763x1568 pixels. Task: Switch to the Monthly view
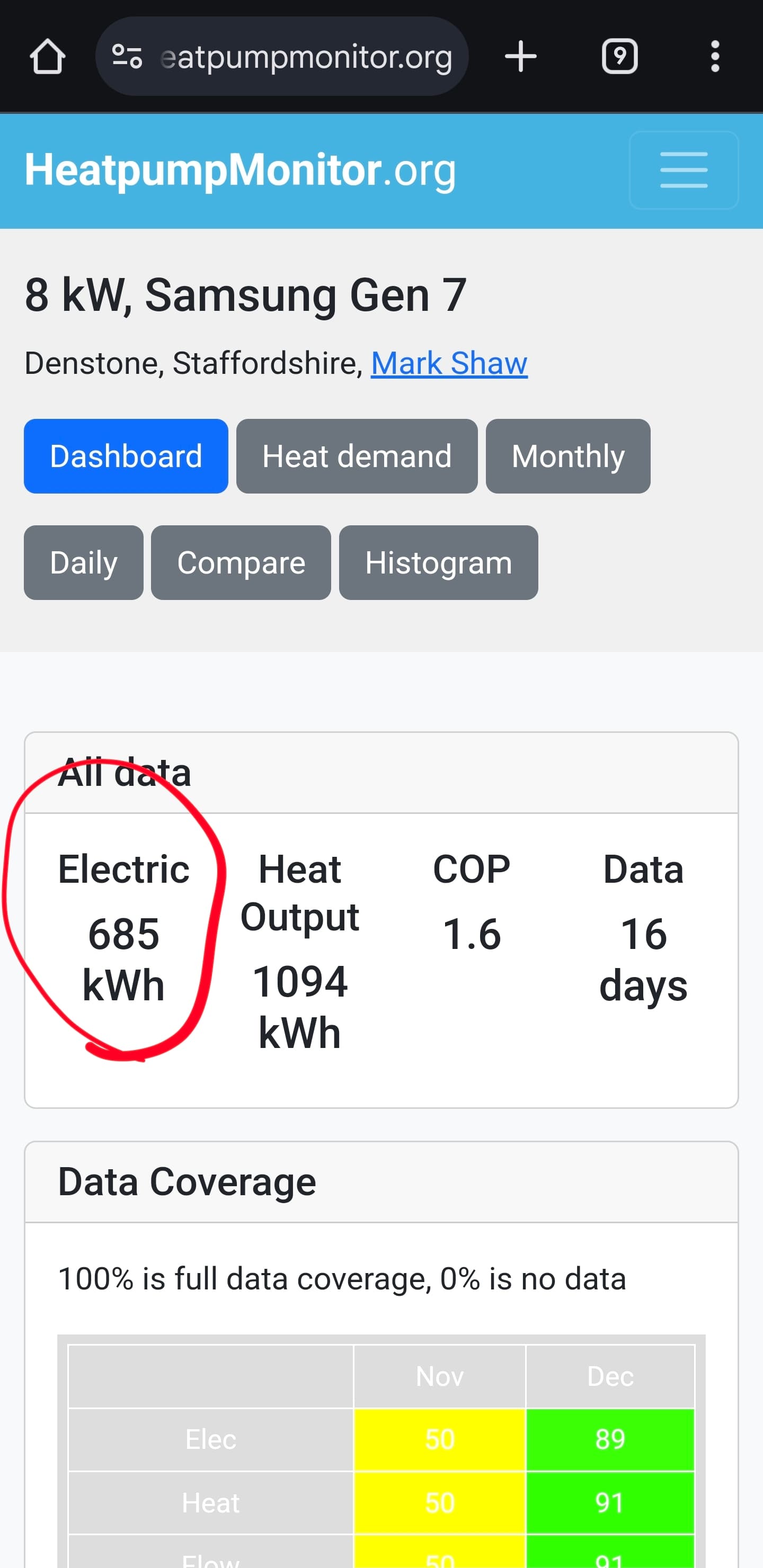(568, 456)
